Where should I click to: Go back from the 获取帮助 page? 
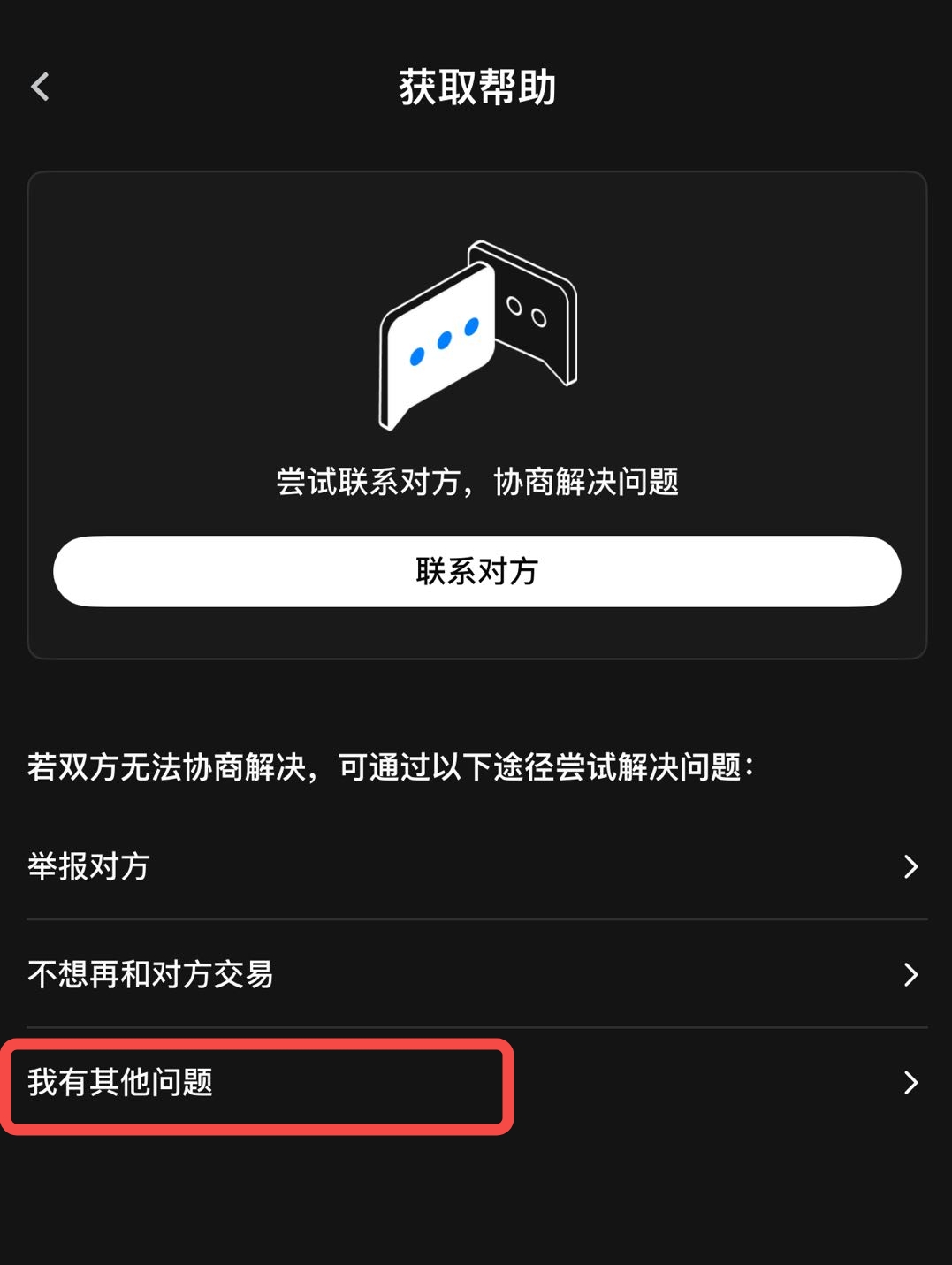pos(41,87)
